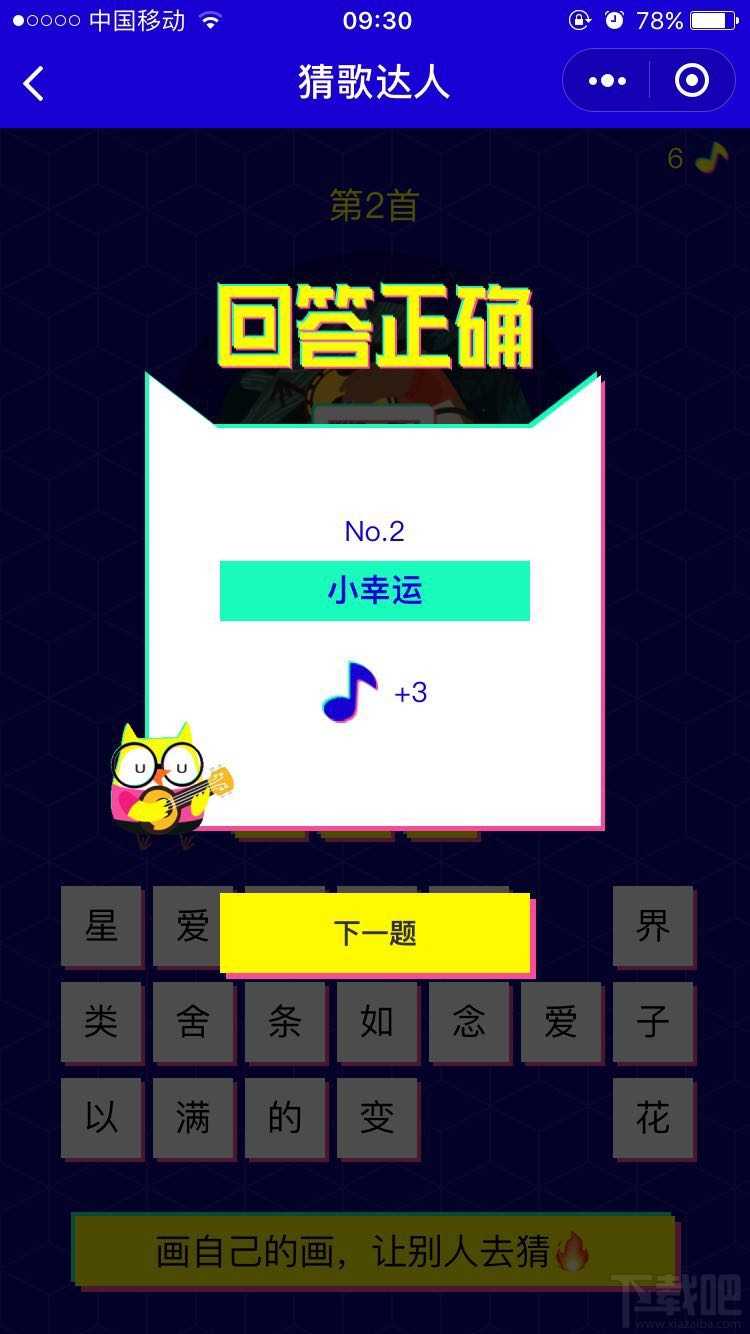Select the character tile 如

coord(377,1022)
